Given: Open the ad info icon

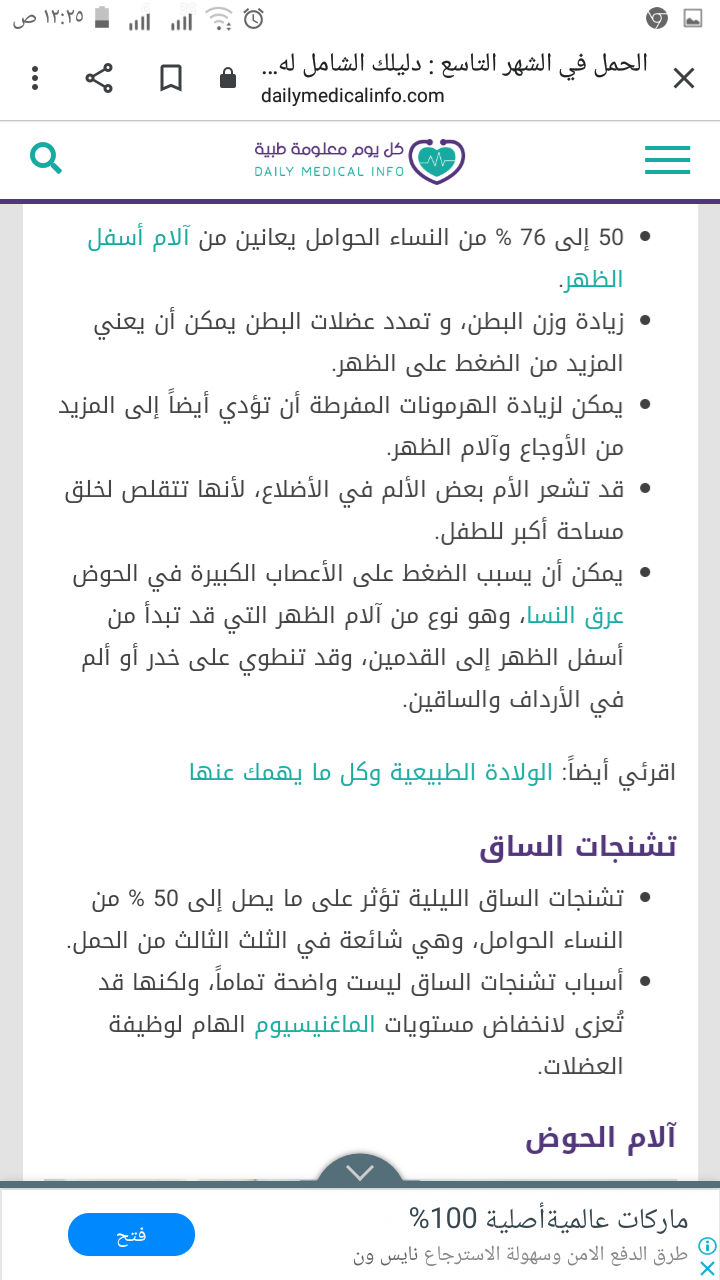Looking at the screenshot, I should tap(706, 1245).
